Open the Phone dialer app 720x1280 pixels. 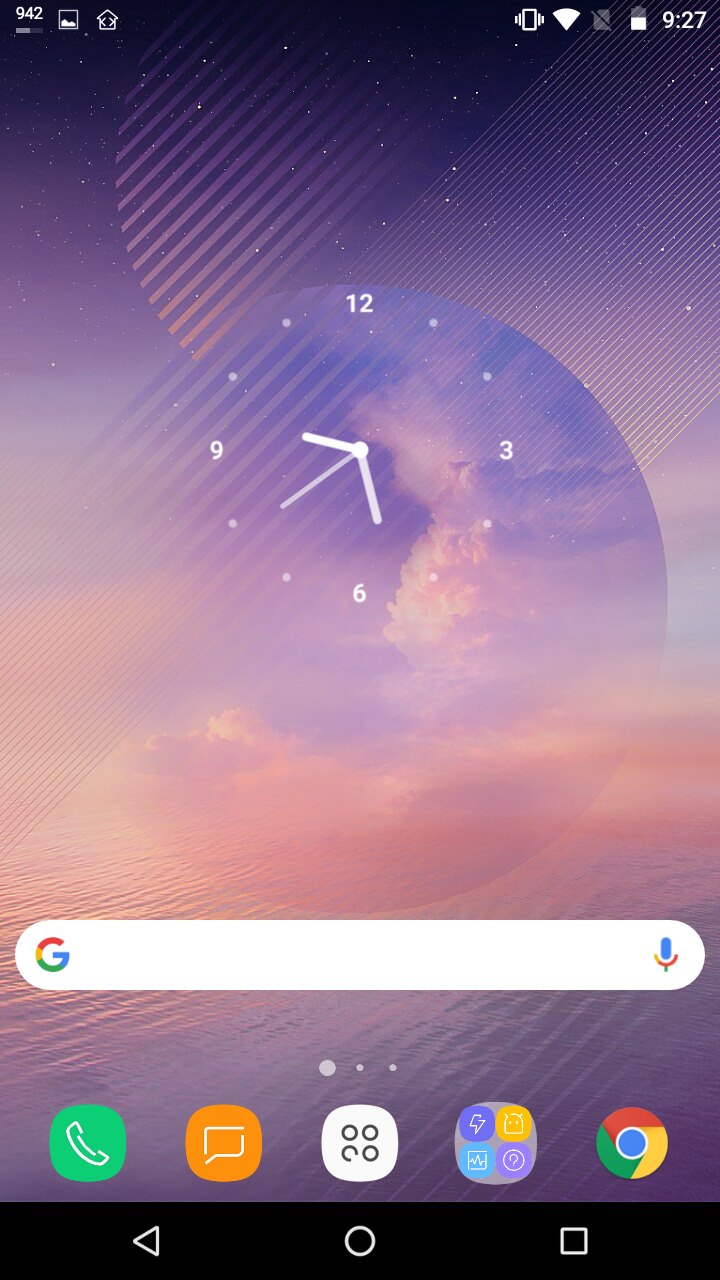88,1143
